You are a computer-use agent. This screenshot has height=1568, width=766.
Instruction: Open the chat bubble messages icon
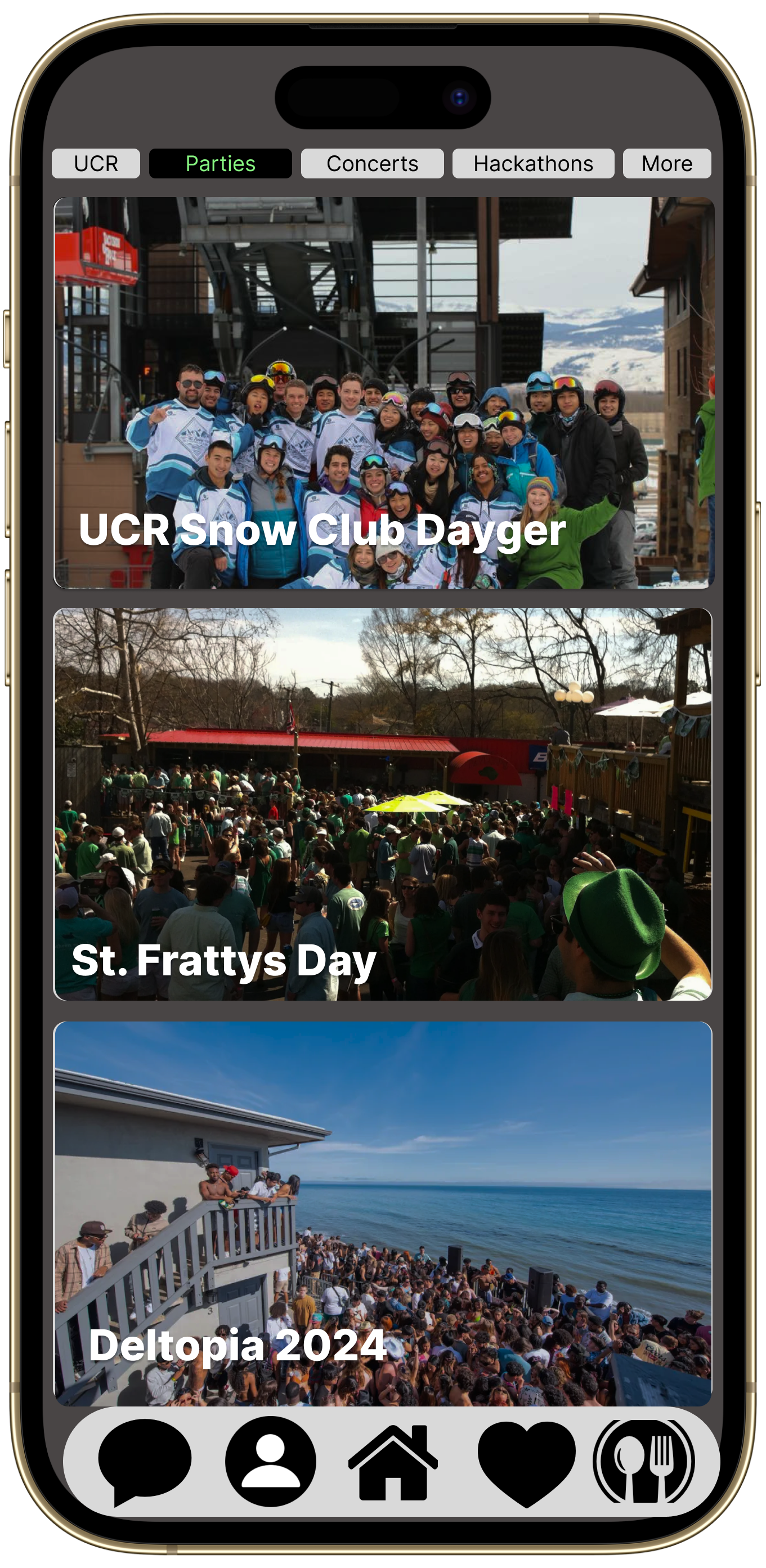tap(144, 1462)
